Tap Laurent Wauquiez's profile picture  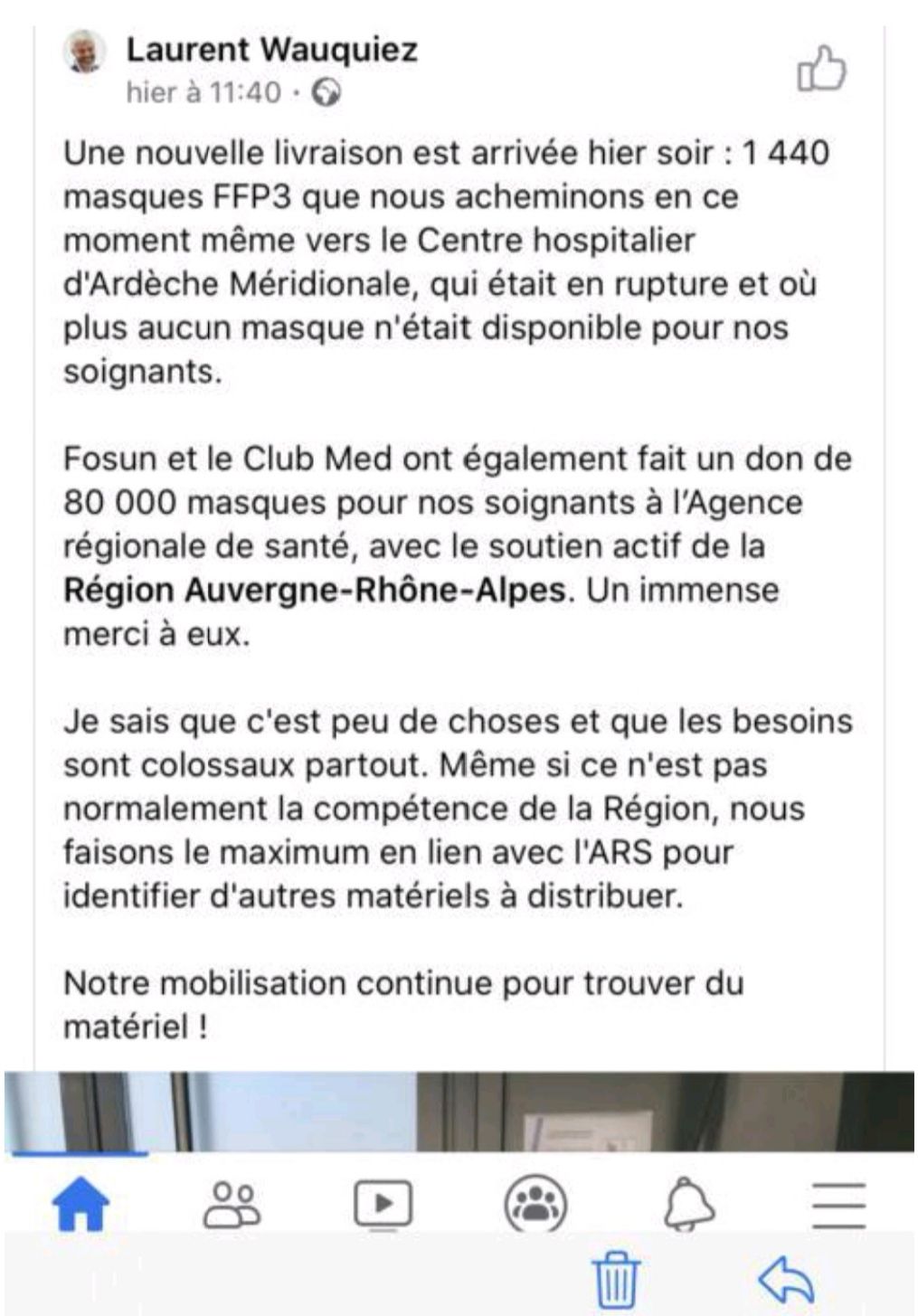(85, 52)
